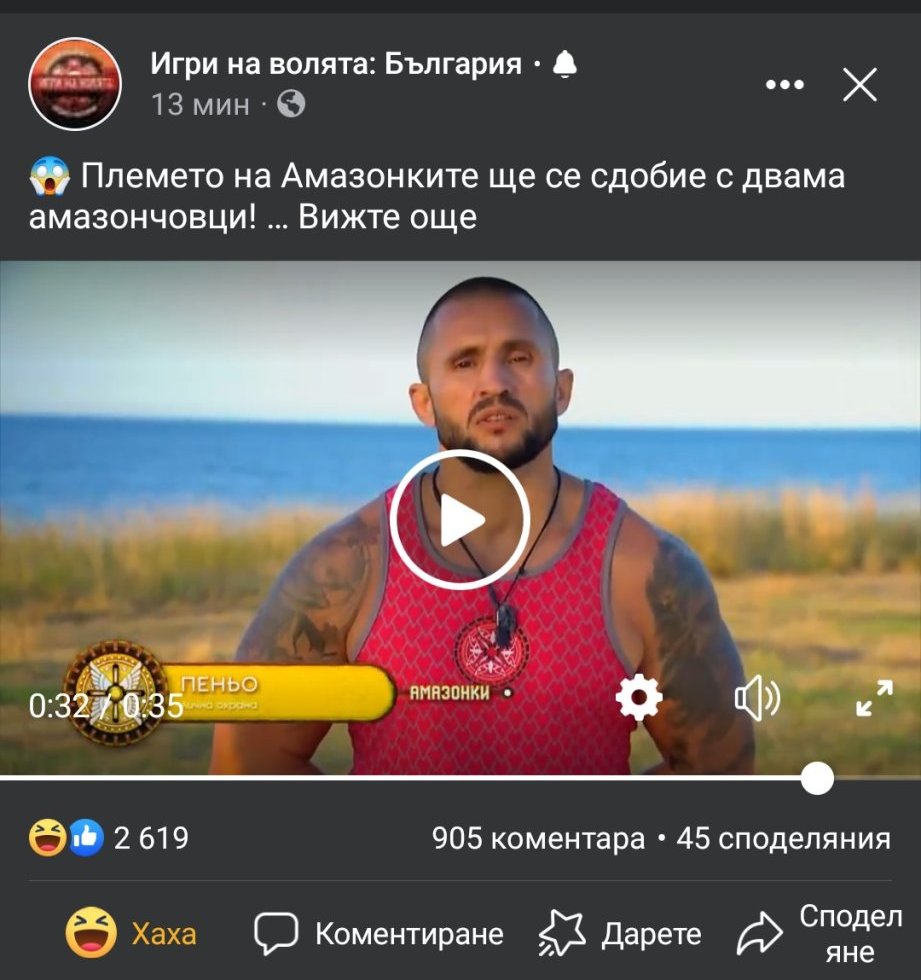The width and height of the screenshot is (921, 980).
Task: Send stars with Дарете
Action: click(x=620, y=935)
